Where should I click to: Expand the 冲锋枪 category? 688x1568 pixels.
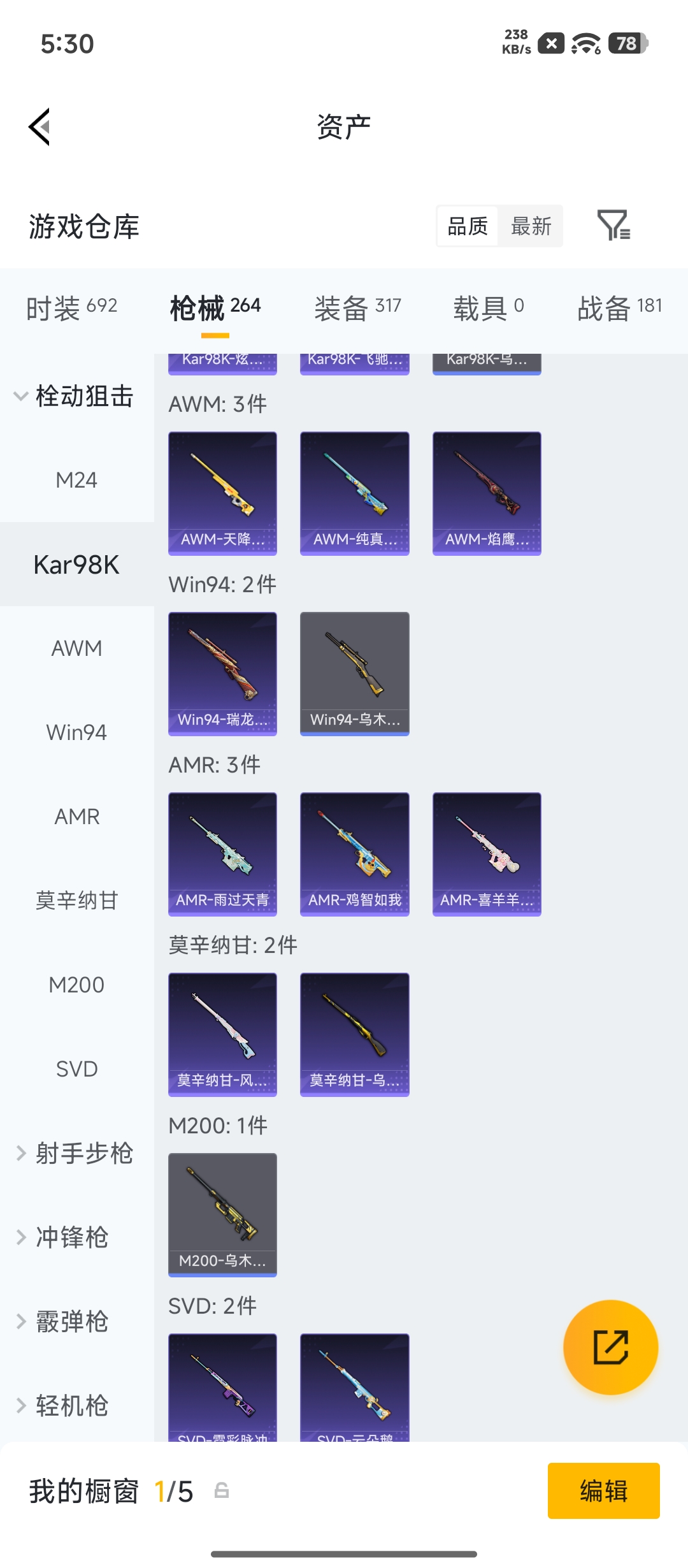pos(62,1237)
